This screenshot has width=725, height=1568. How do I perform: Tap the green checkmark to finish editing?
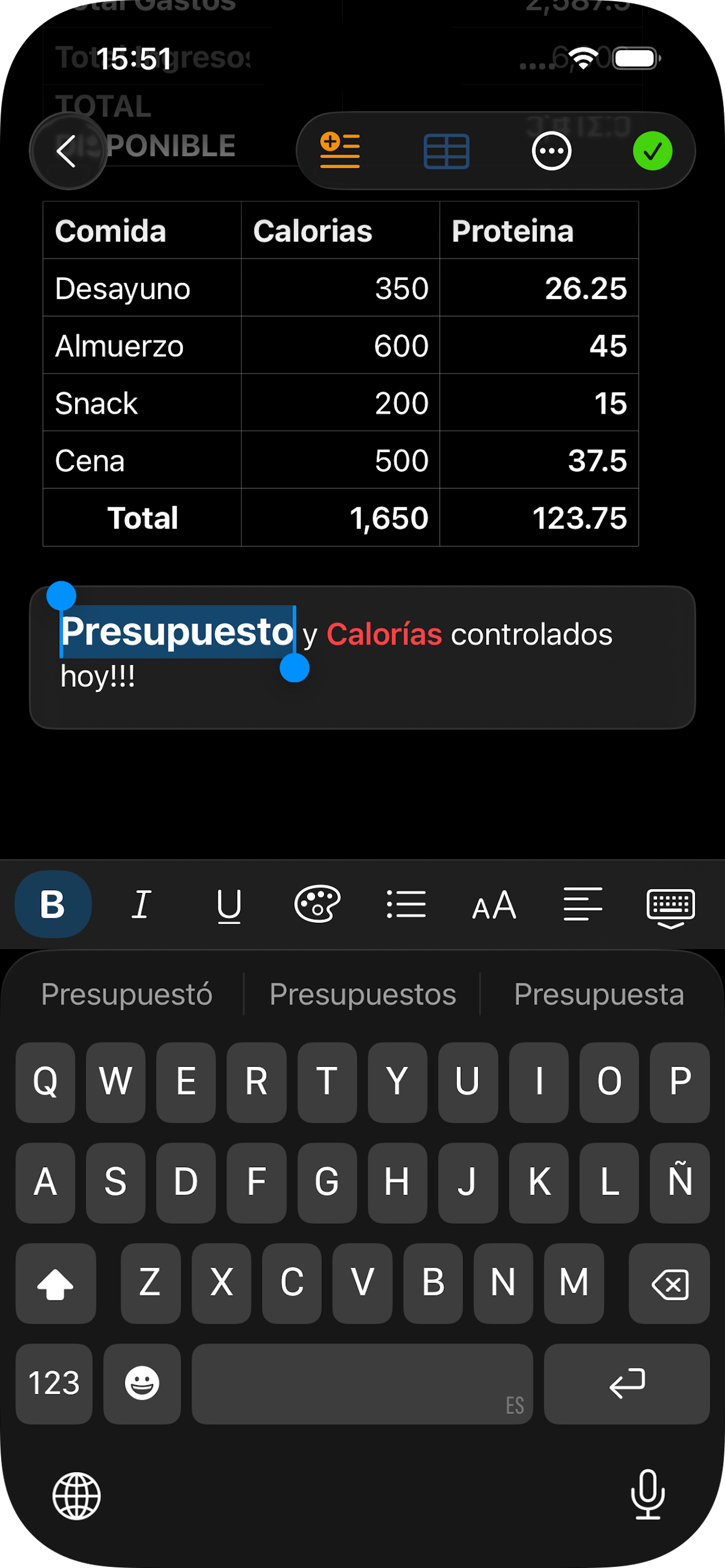coord(653,150)
